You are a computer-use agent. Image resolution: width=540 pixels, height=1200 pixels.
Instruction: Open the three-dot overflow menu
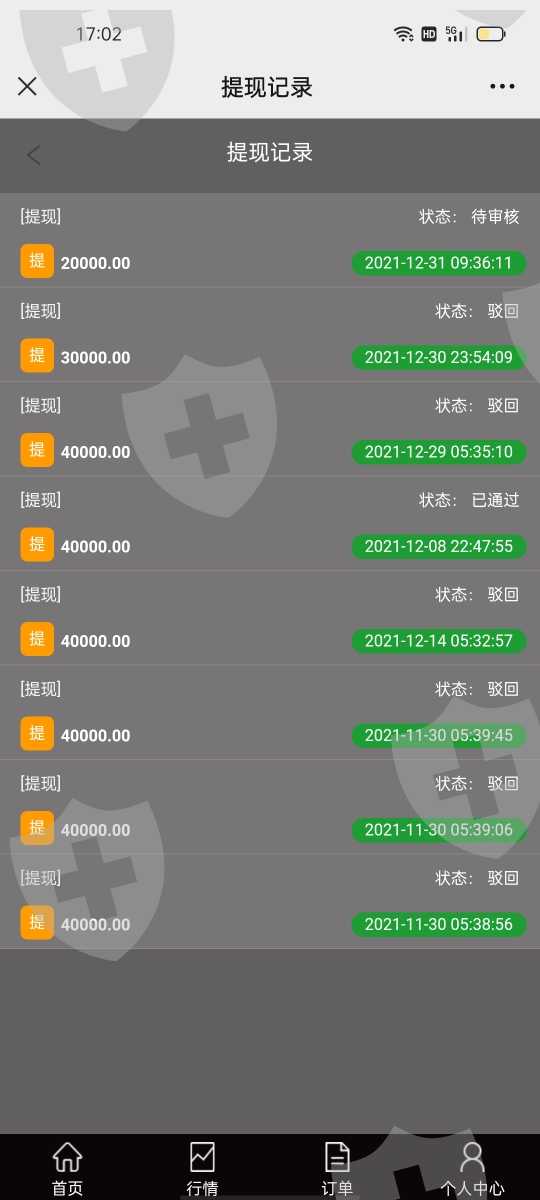pos(502,87)
